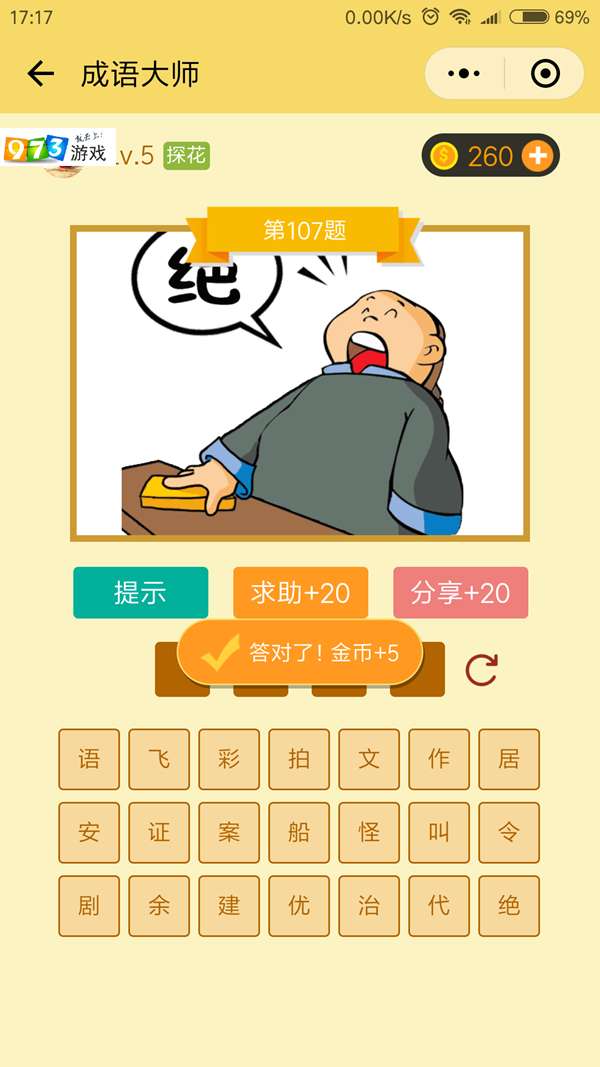Pick the character 语

point(89,759)
